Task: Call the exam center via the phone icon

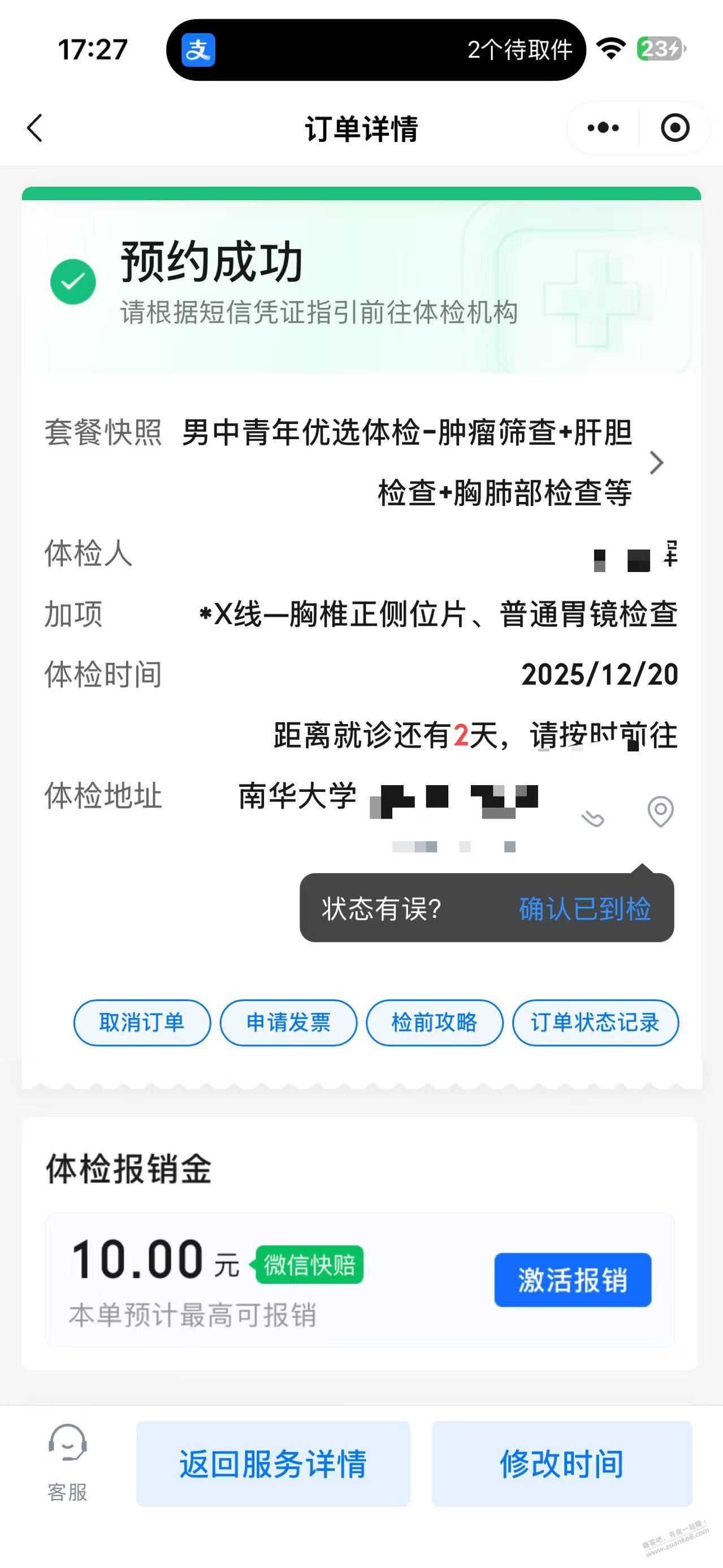Action: 592,818
